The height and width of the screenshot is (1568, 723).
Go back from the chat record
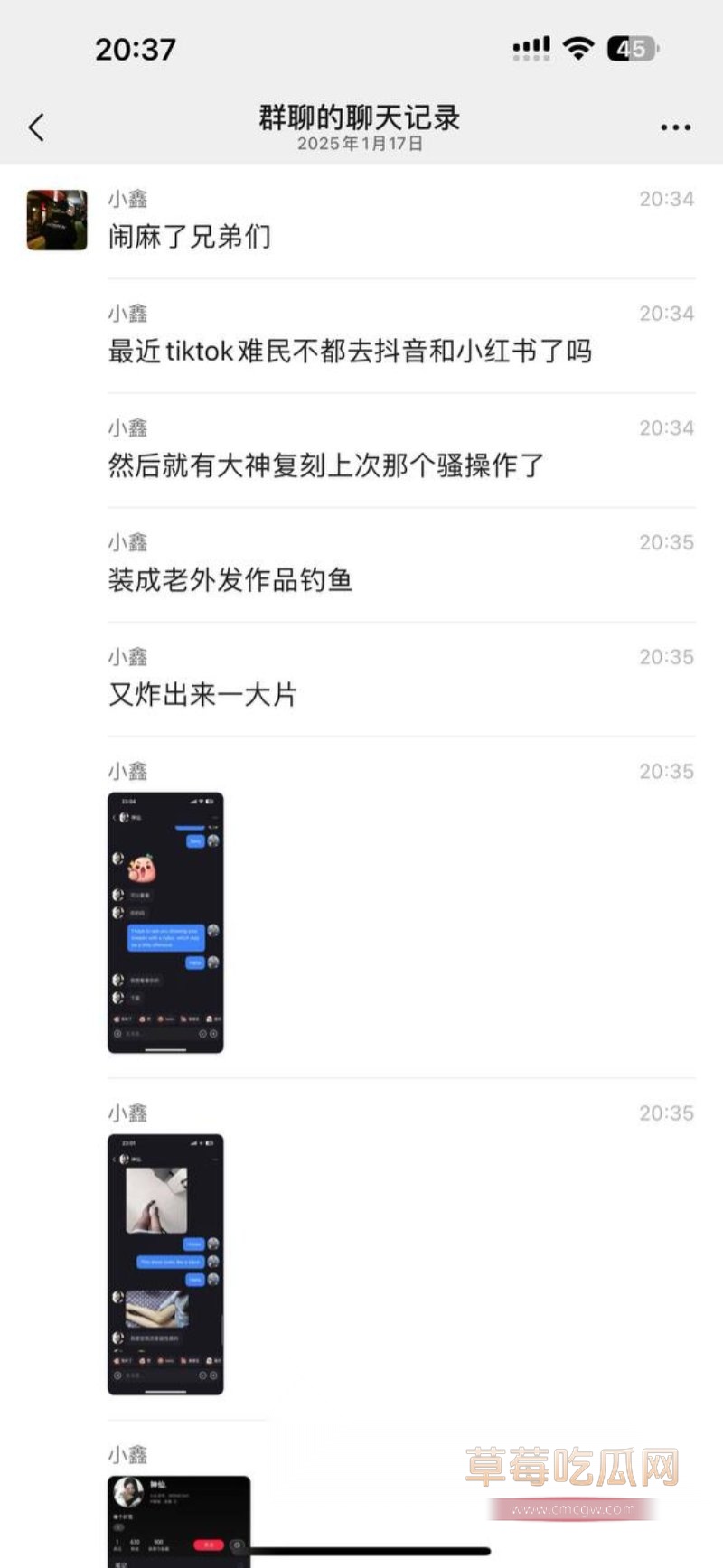pyautogui.click(x=37, y=127)
